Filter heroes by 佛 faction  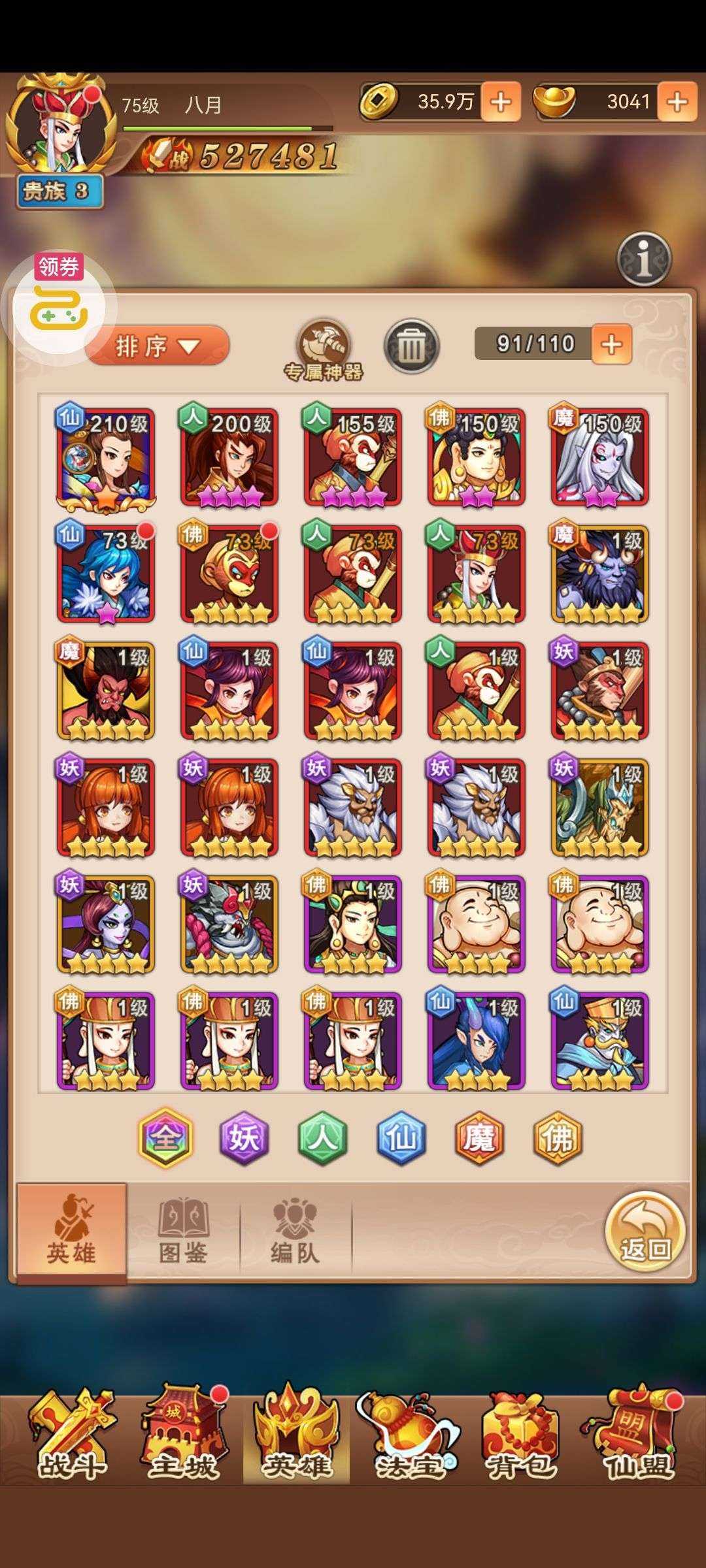[x=558, y=1137]
